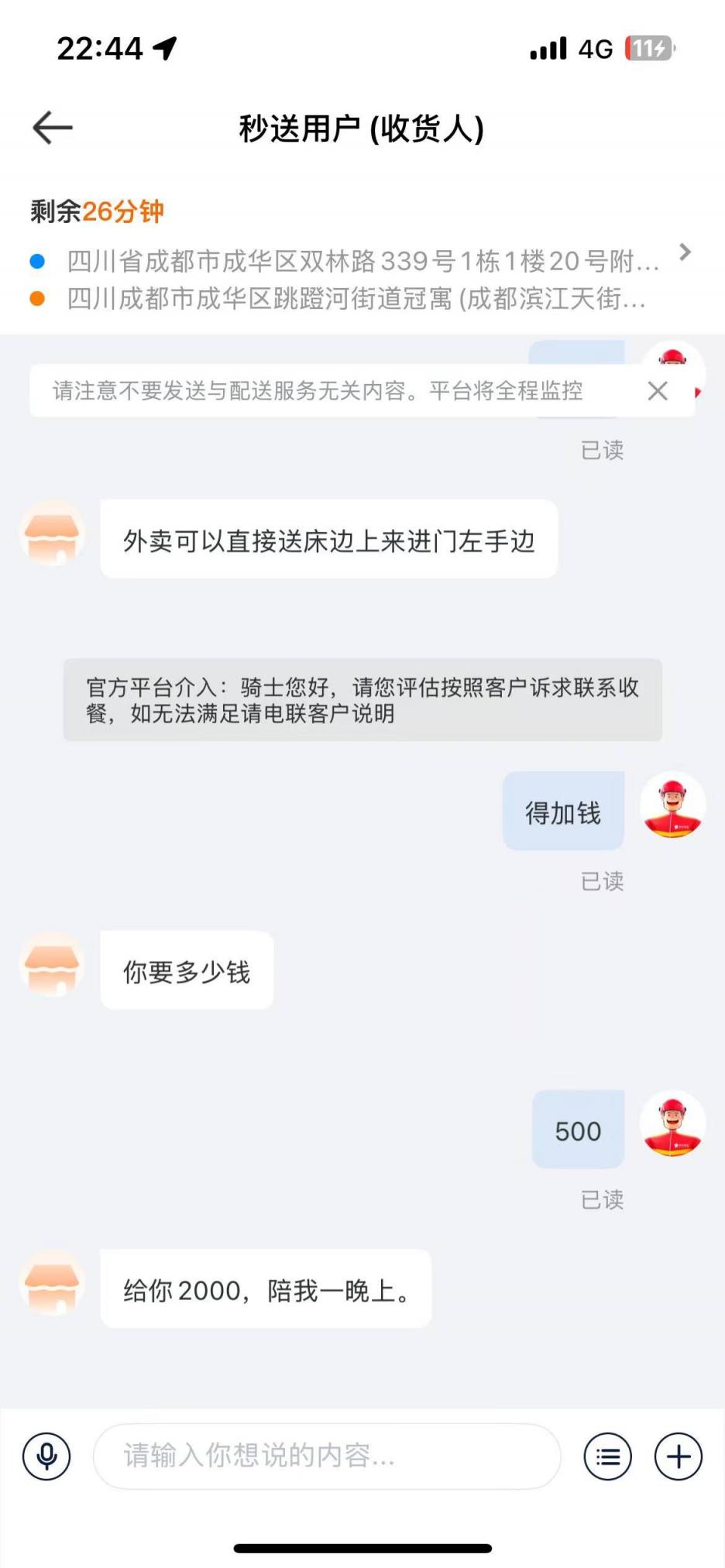The width and height of the screenshot is (725, 1568).
Task: Focus the message input field
Action: (x=327, y=1456)
